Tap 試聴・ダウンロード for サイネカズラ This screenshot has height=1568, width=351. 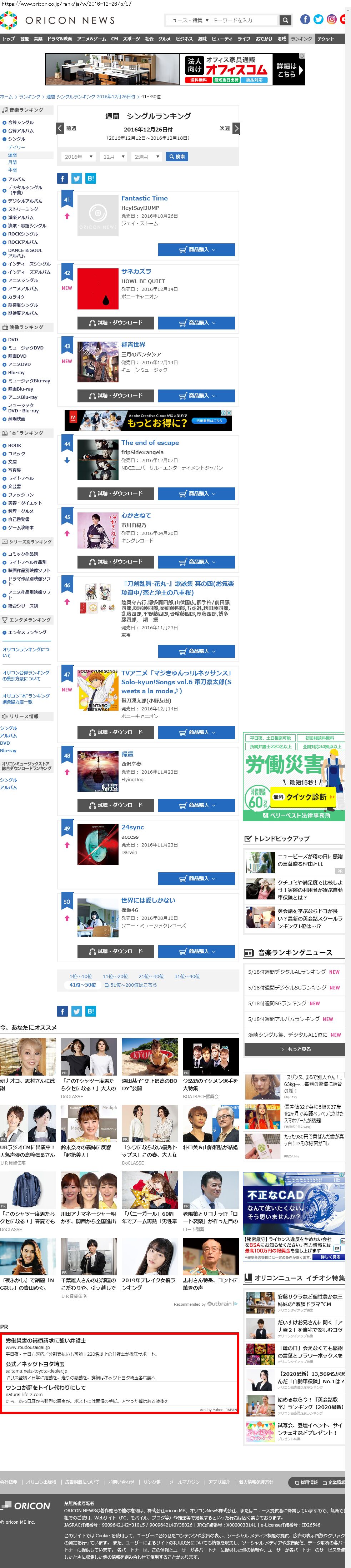coord(116,323)
